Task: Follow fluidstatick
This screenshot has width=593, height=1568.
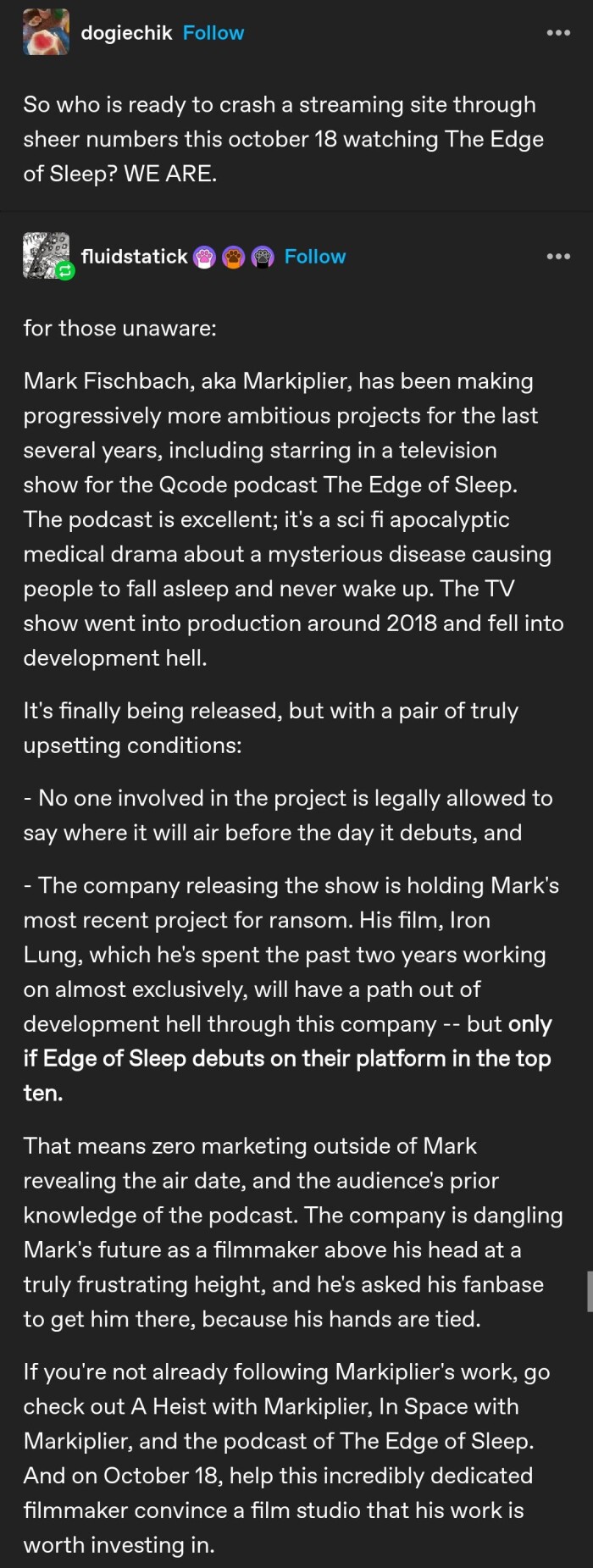Action: tap(315, 257)
